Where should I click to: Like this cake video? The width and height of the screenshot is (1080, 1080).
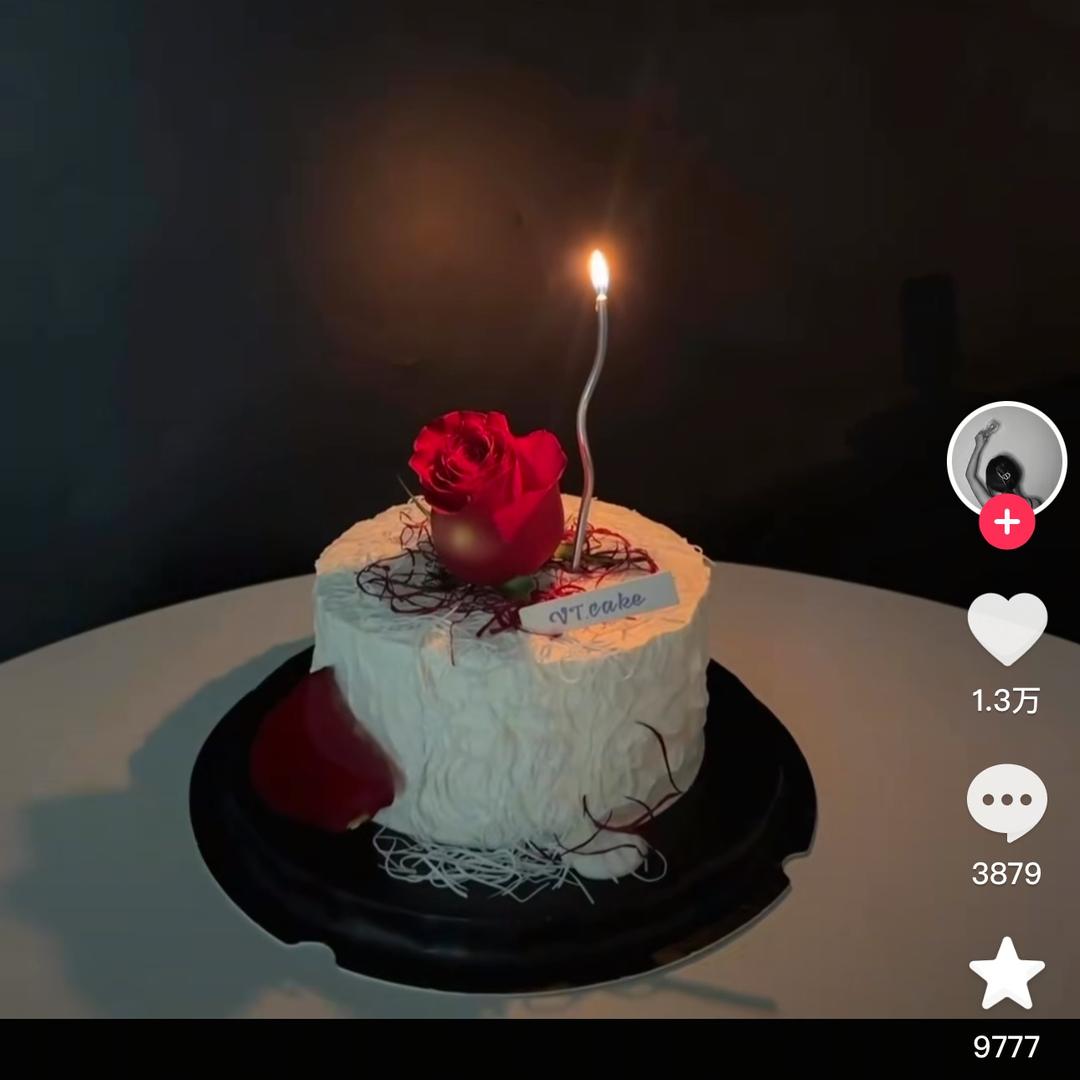1007,629
